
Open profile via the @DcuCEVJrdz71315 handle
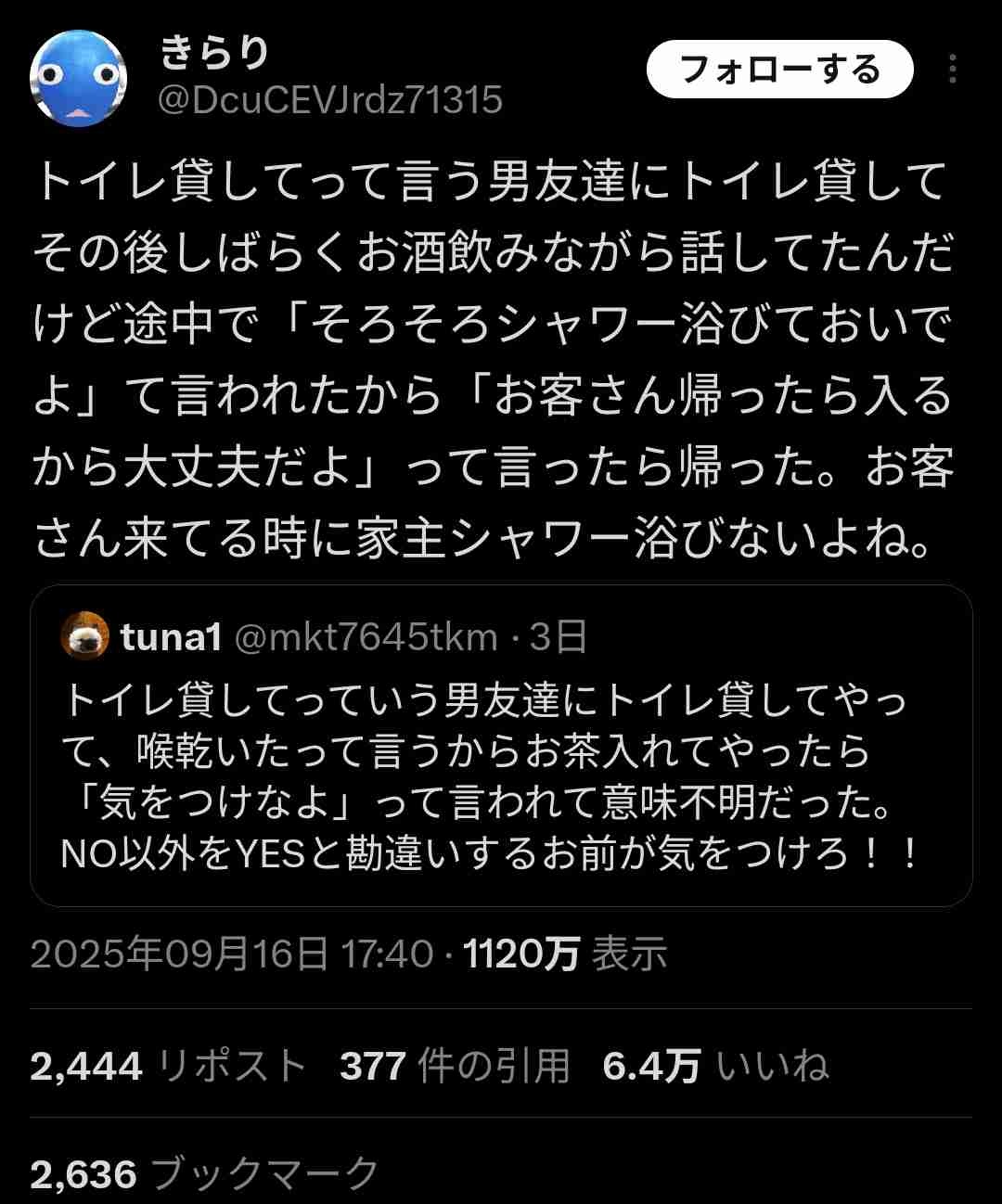tap(330, 100)
